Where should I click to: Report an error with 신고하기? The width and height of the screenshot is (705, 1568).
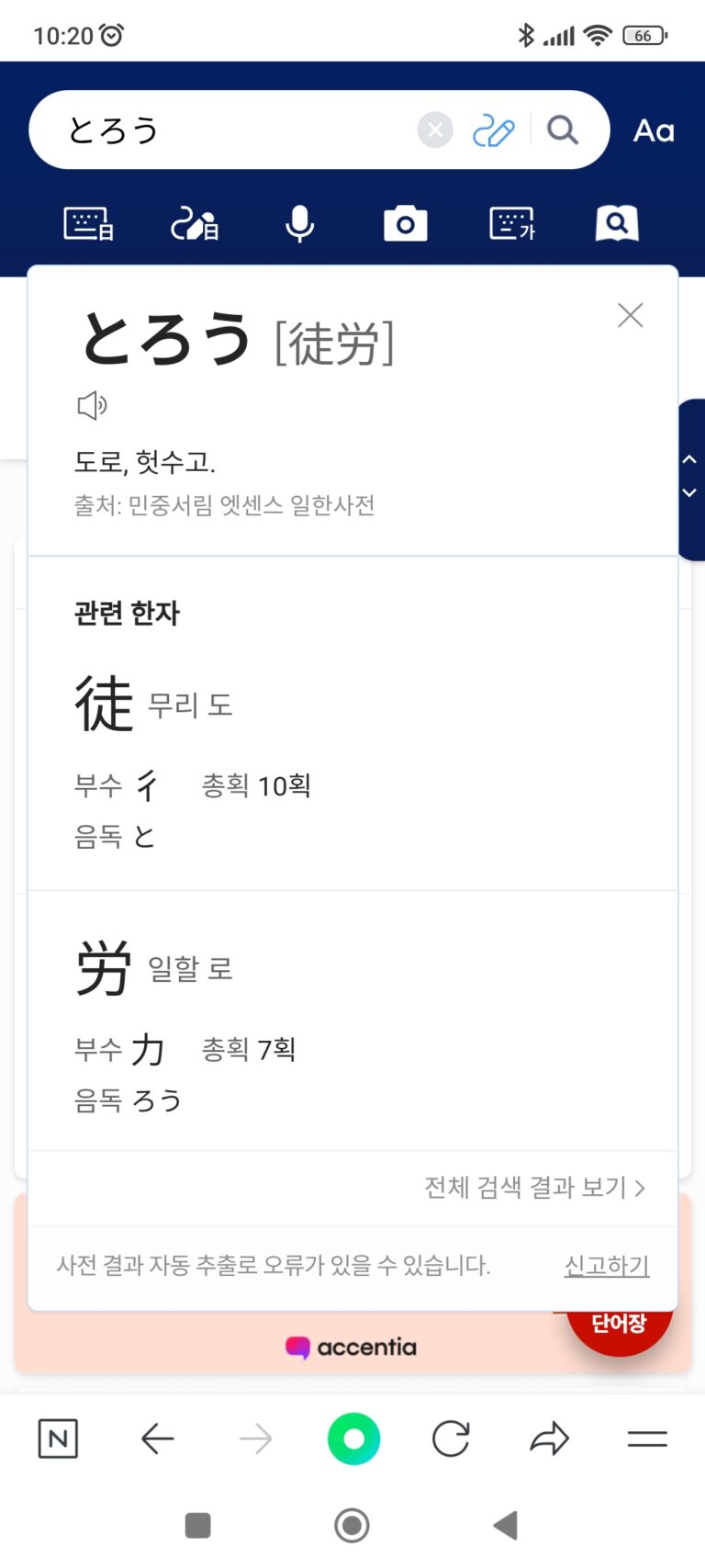606,1266
